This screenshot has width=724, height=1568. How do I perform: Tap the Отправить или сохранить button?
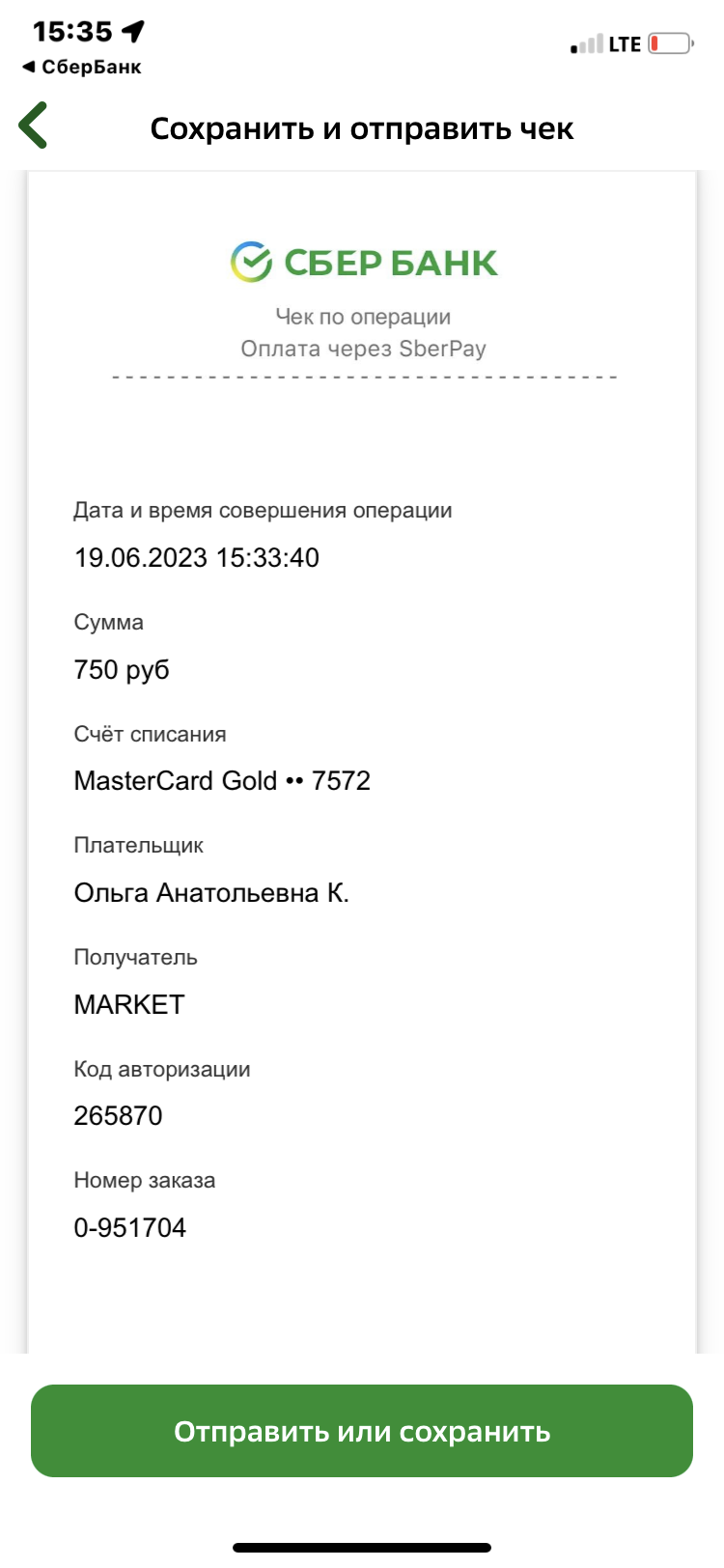[x=362, y=1431]
